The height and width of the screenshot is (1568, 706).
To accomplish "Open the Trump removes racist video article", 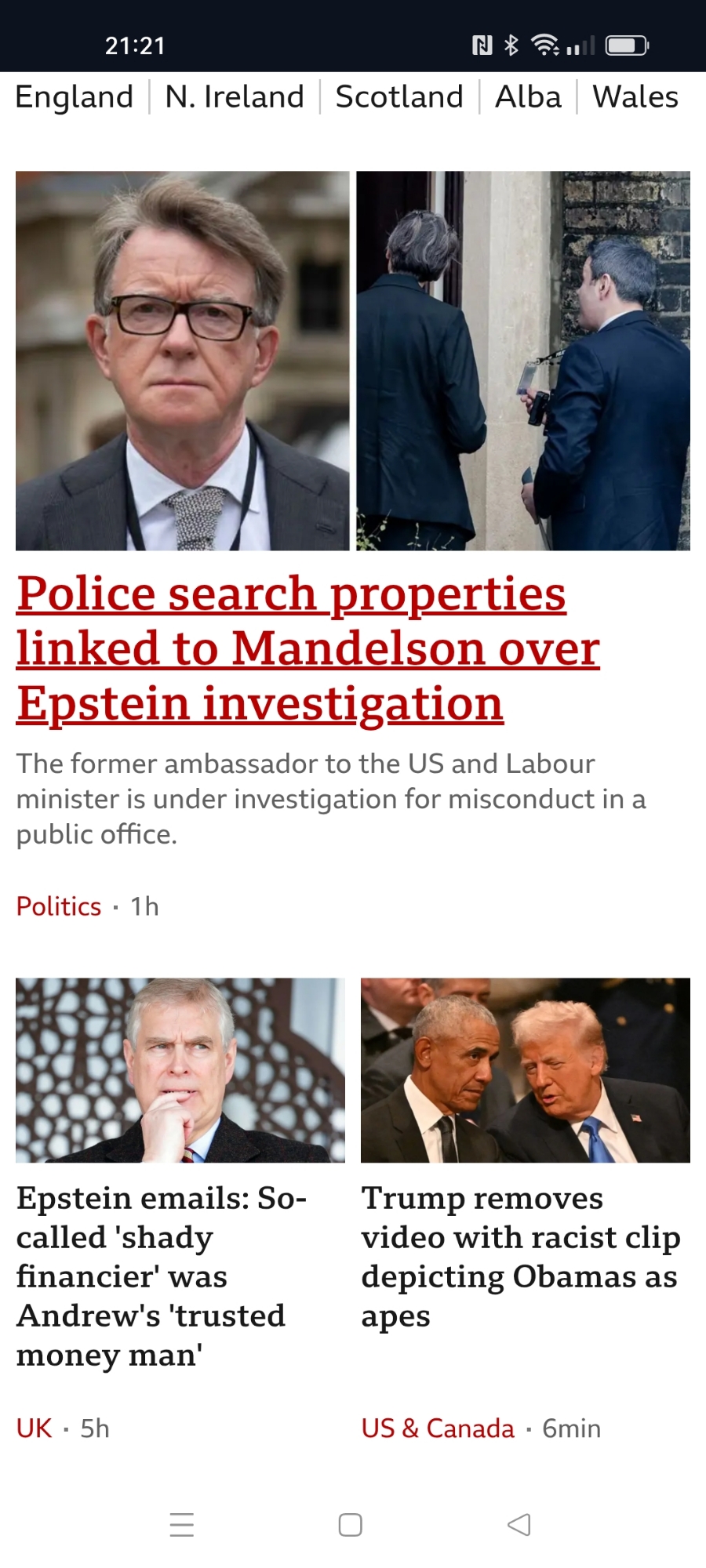I will (519, 1256).
